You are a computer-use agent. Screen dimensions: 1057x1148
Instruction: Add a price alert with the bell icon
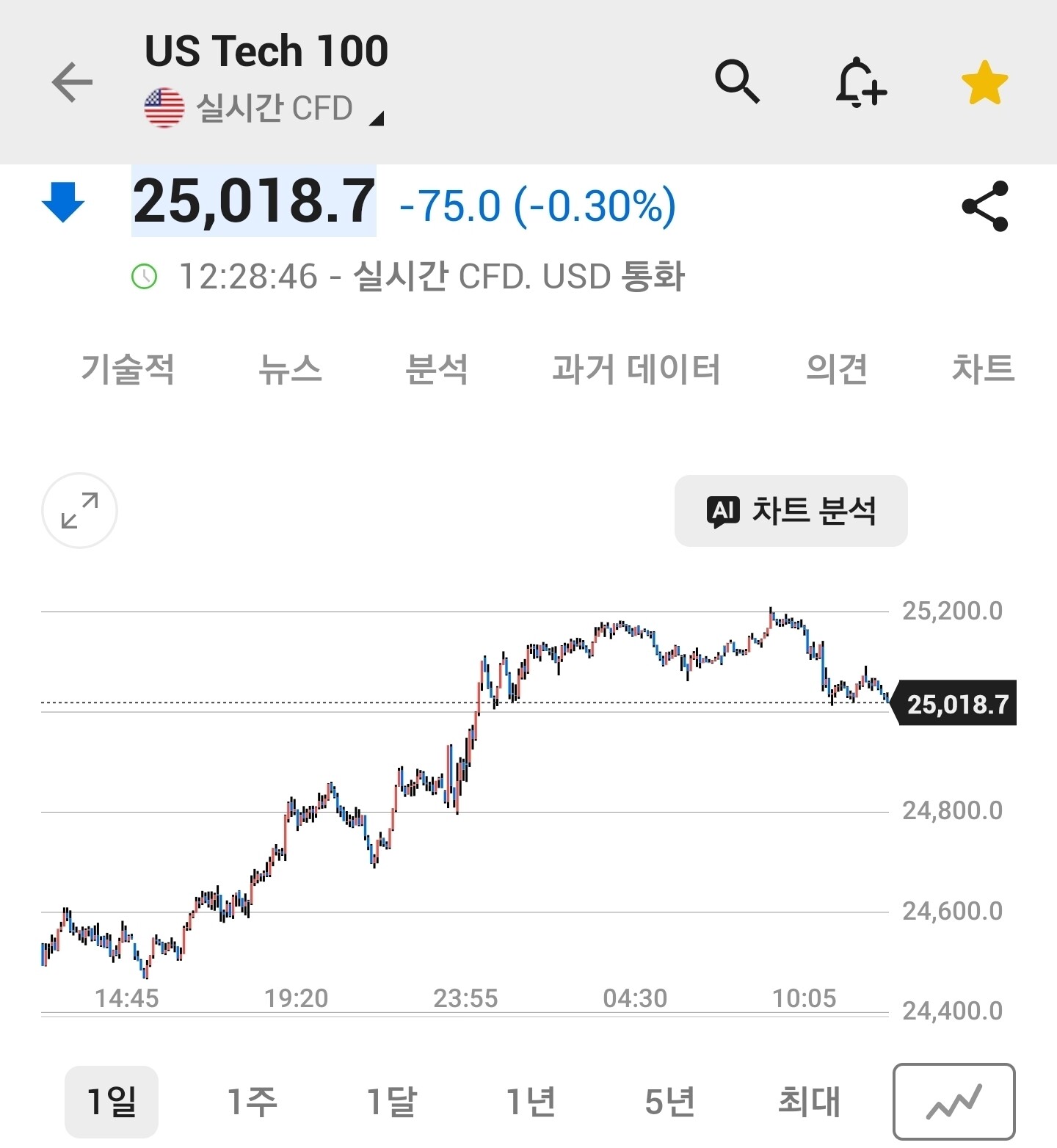(x=860, y=82)
